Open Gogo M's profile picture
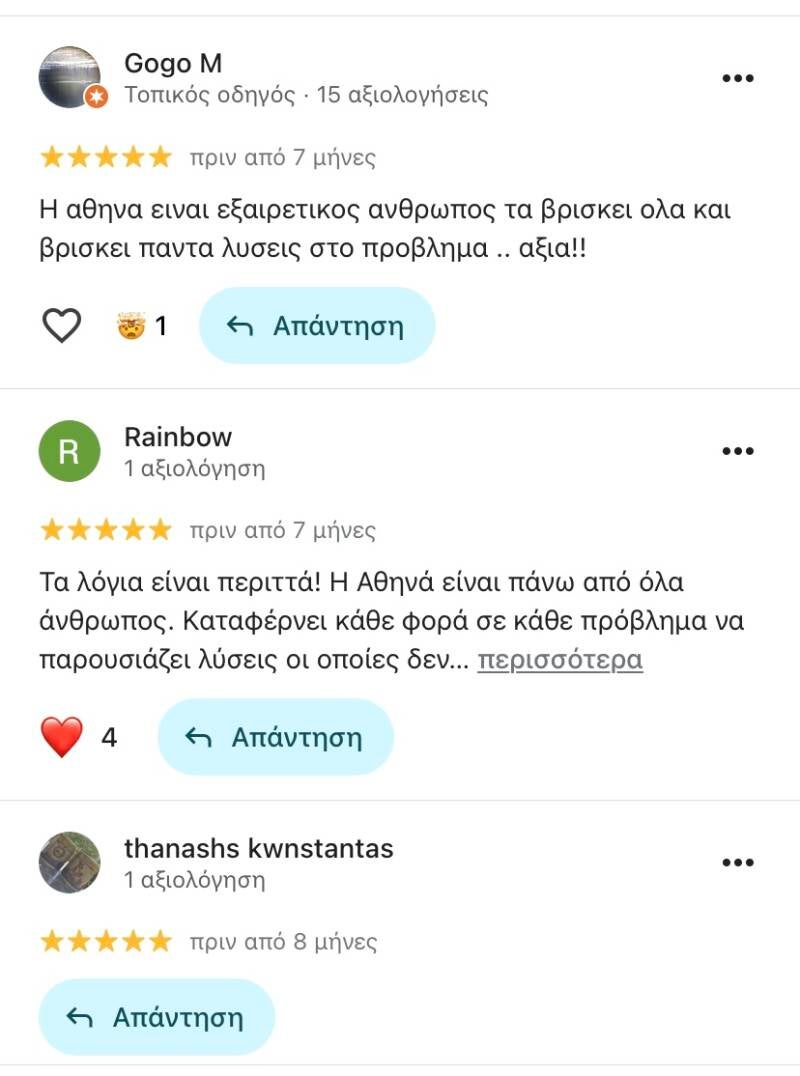 point(70,77)
